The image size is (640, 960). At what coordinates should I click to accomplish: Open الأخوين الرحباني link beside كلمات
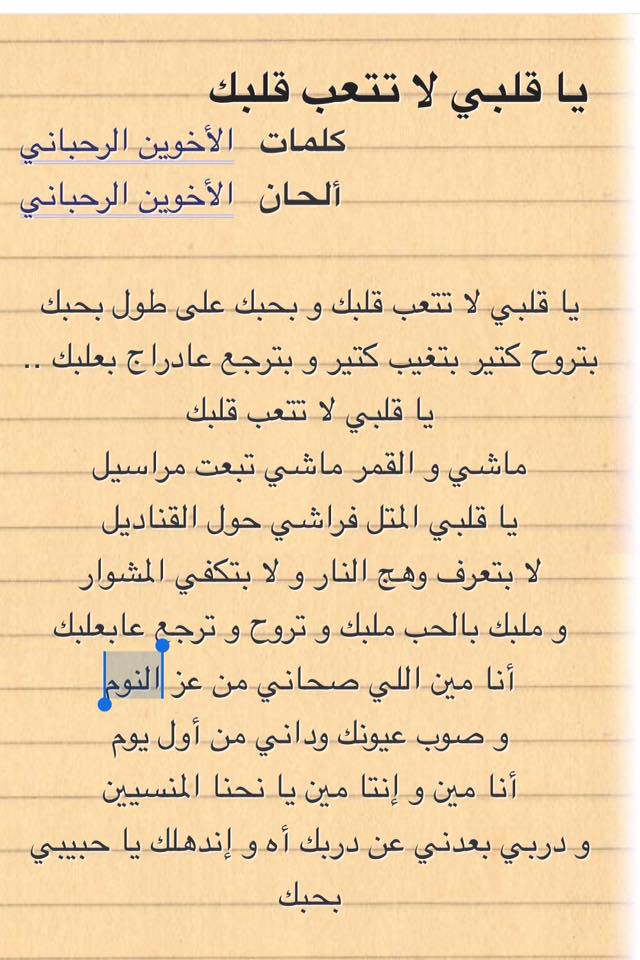click(x=127, y=144)
